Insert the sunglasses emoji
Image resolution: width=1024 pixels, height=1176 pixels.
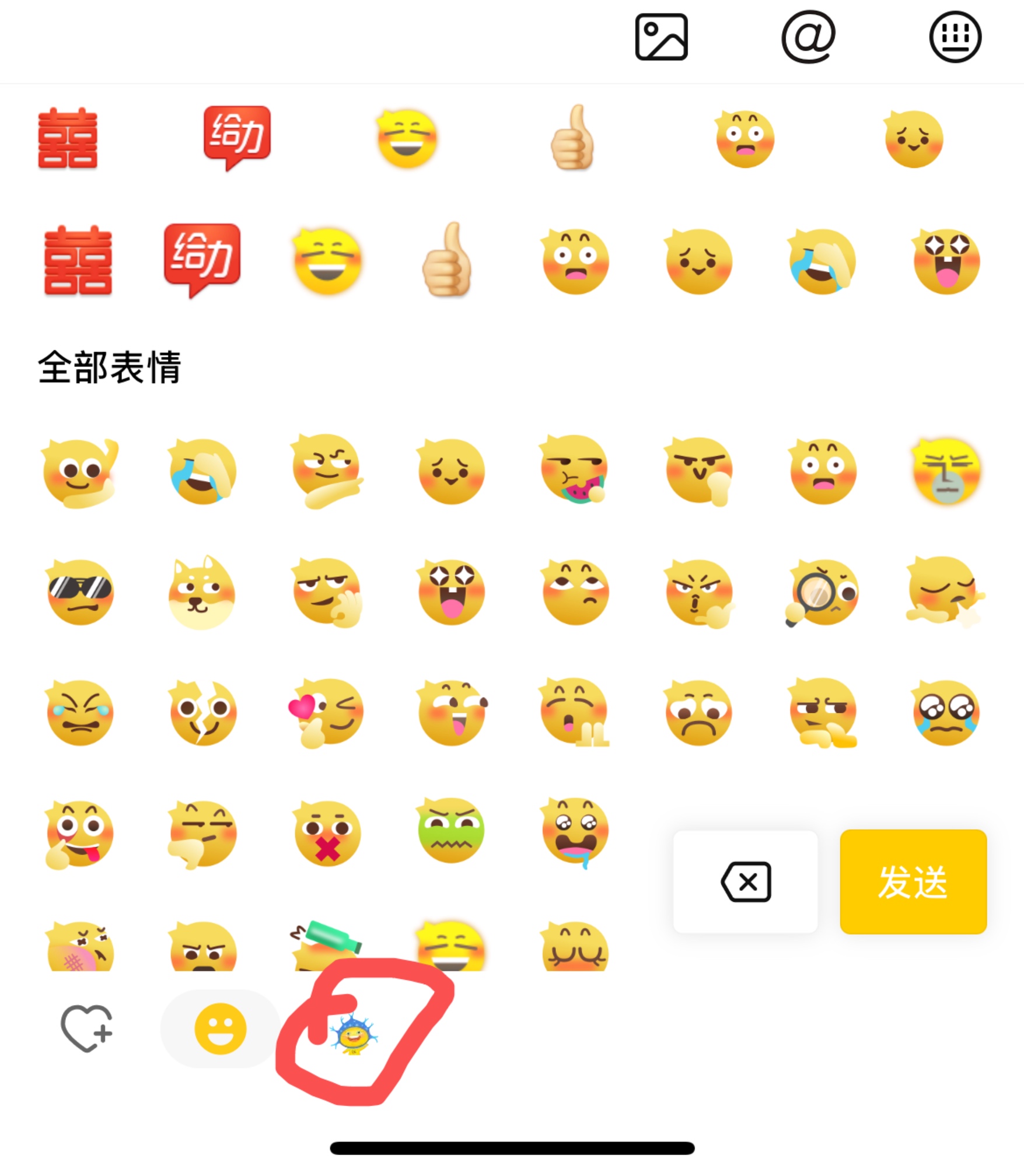coord(81,592)
